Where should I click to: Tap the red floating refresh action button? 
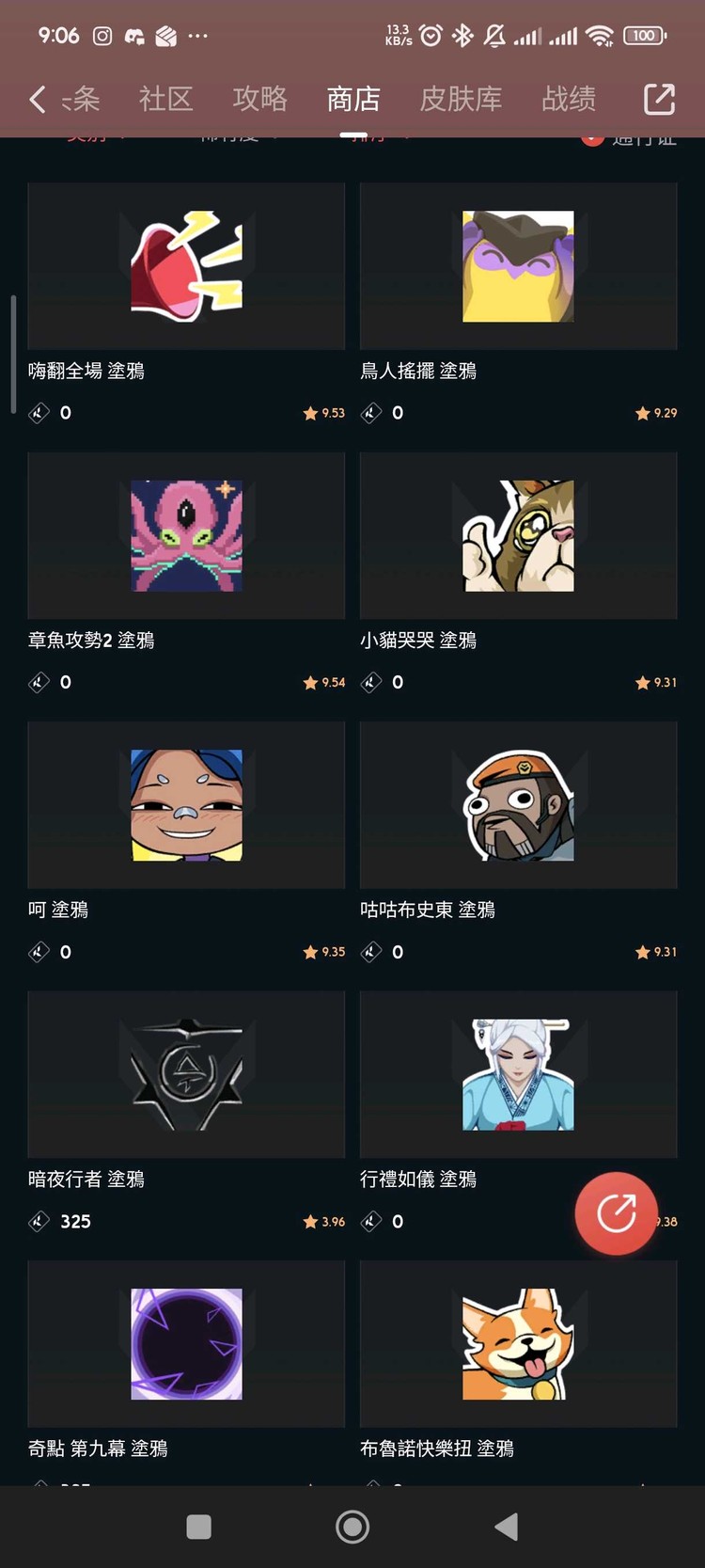coord(617,1213)
